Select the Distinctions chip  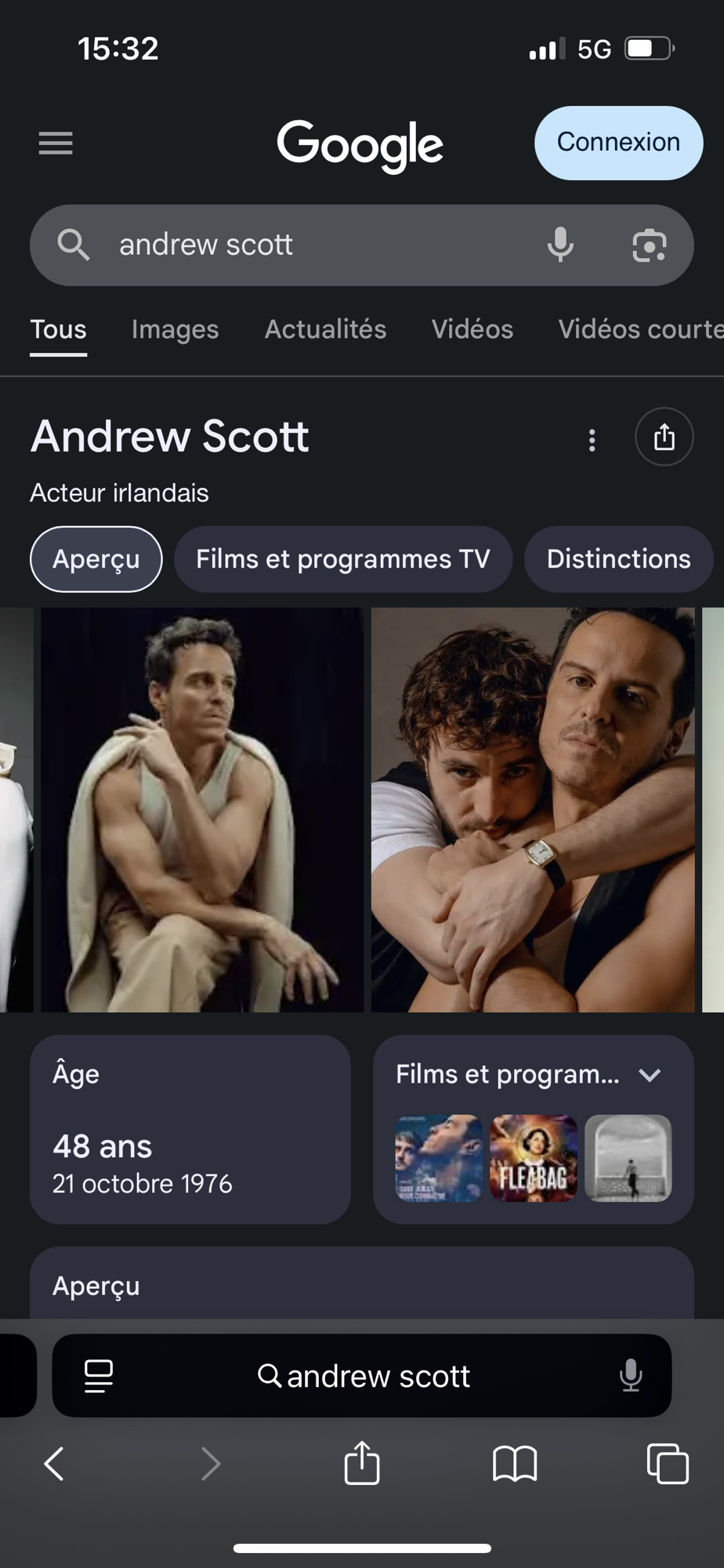click(x=618, y=559)
